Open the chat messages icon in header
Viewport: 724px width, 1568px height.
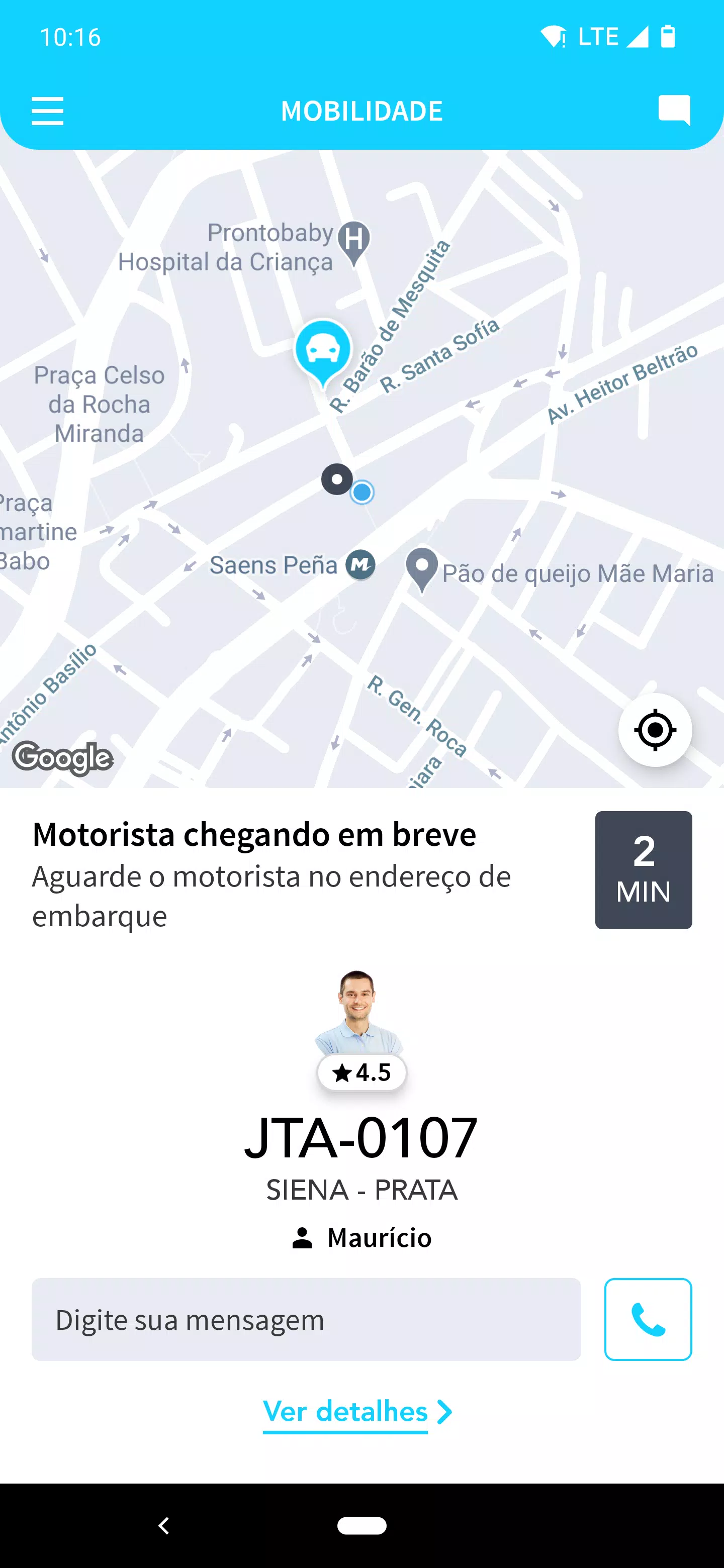[x=673, y=111]
